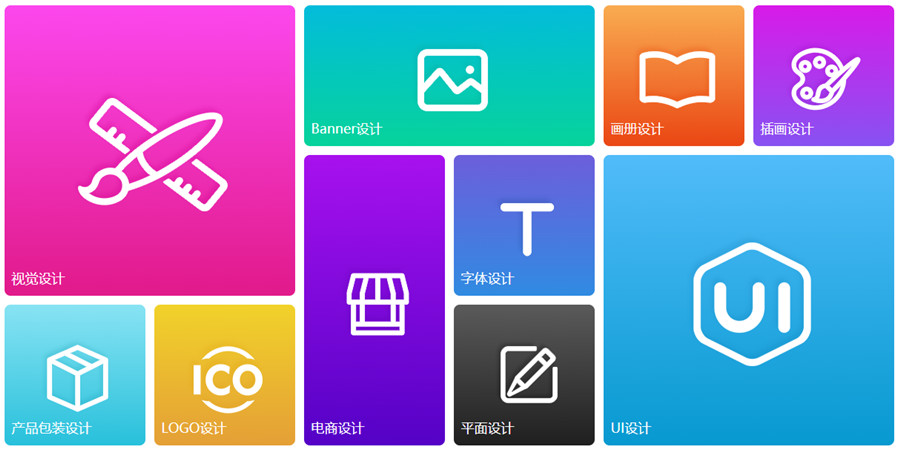The image size is (900, 449).
Task: Open the 平面设计 category
Action: pos(524,375)
